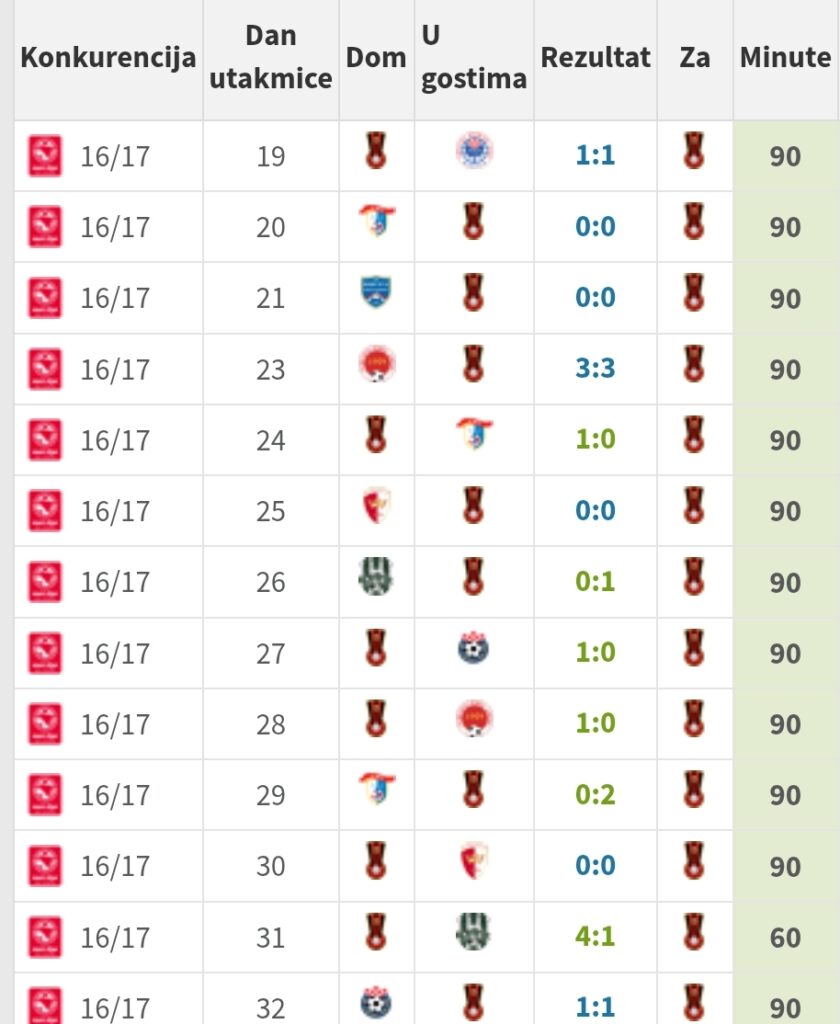This screenshot has height=1024, width=840.
Task: Tap the 'Za' club crest in matchday 28 row
Action: [x=694, y=720]
